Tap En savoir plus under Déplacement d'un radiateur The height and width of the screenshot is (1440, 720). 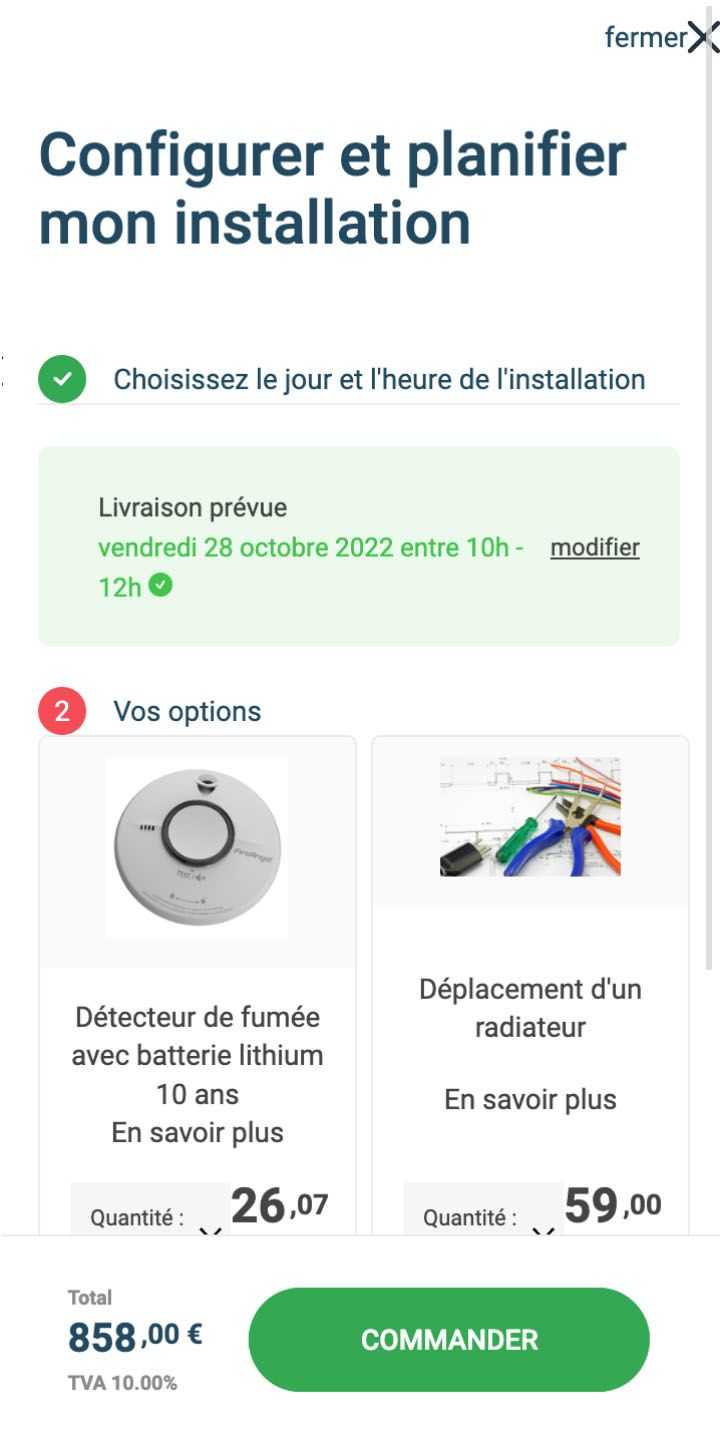(530, 1100)
